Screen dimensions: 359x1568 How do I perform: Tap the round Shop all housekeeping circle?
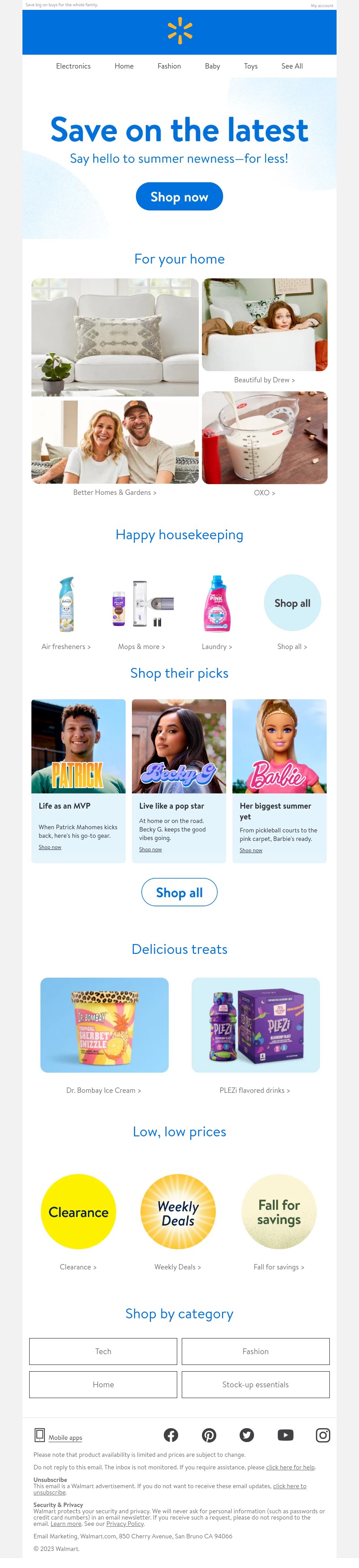[x=292, y=602]
